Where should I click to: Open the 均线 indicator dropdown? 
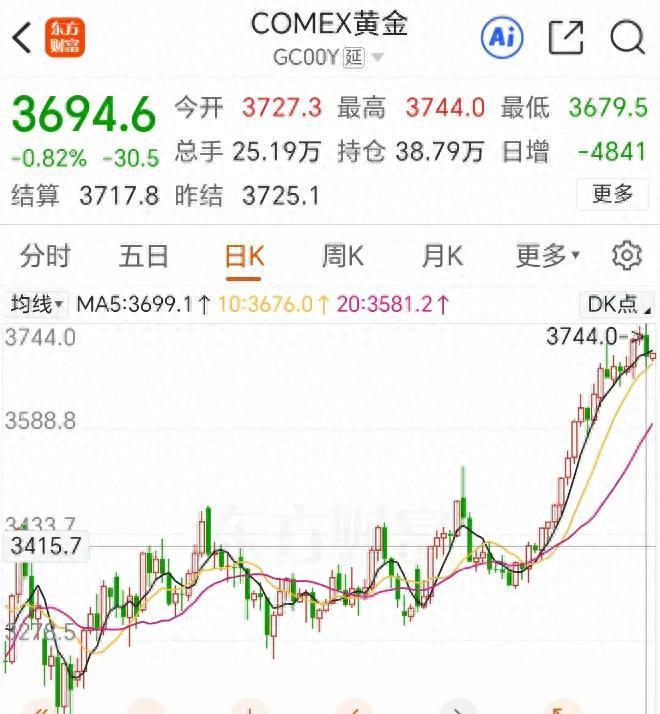pos(37,303)
